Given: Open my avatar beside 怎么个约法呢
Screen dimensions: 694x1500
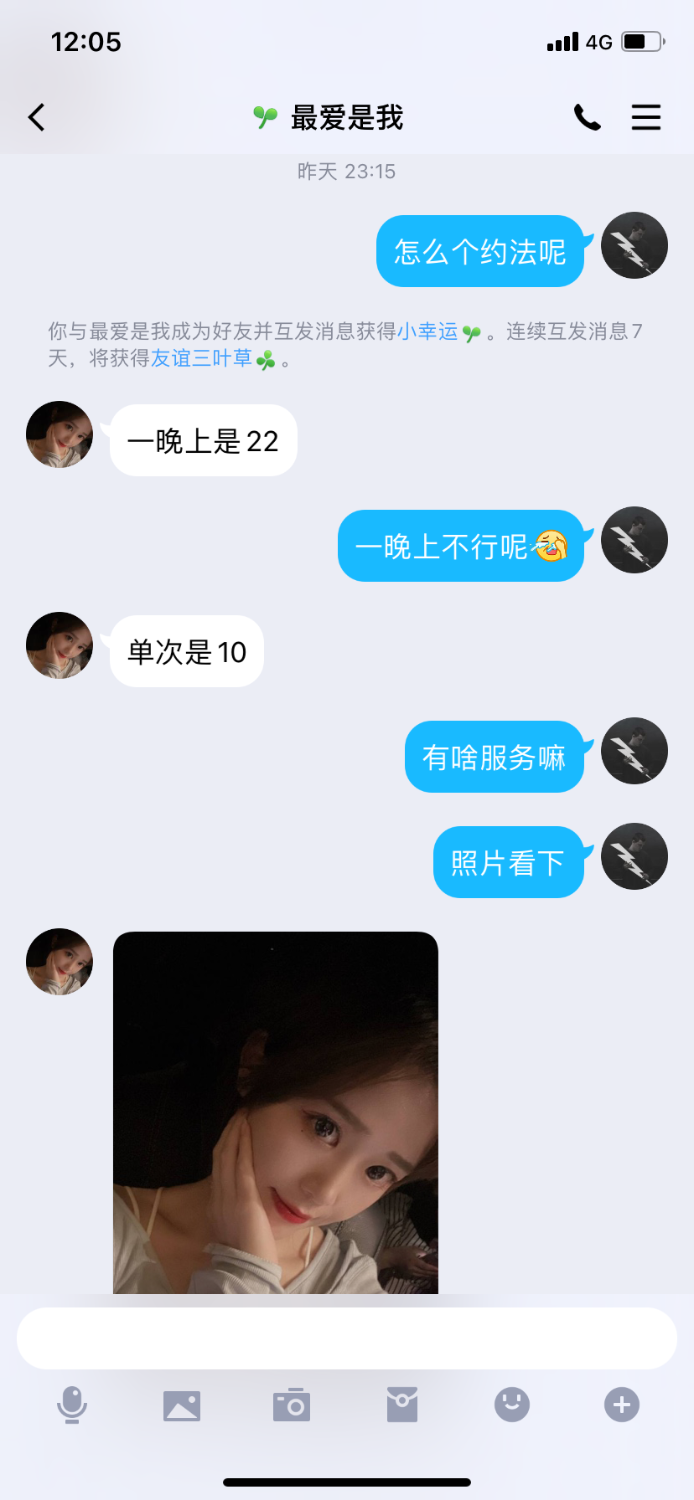Looking at the screenshot, I should coord(634,246).
